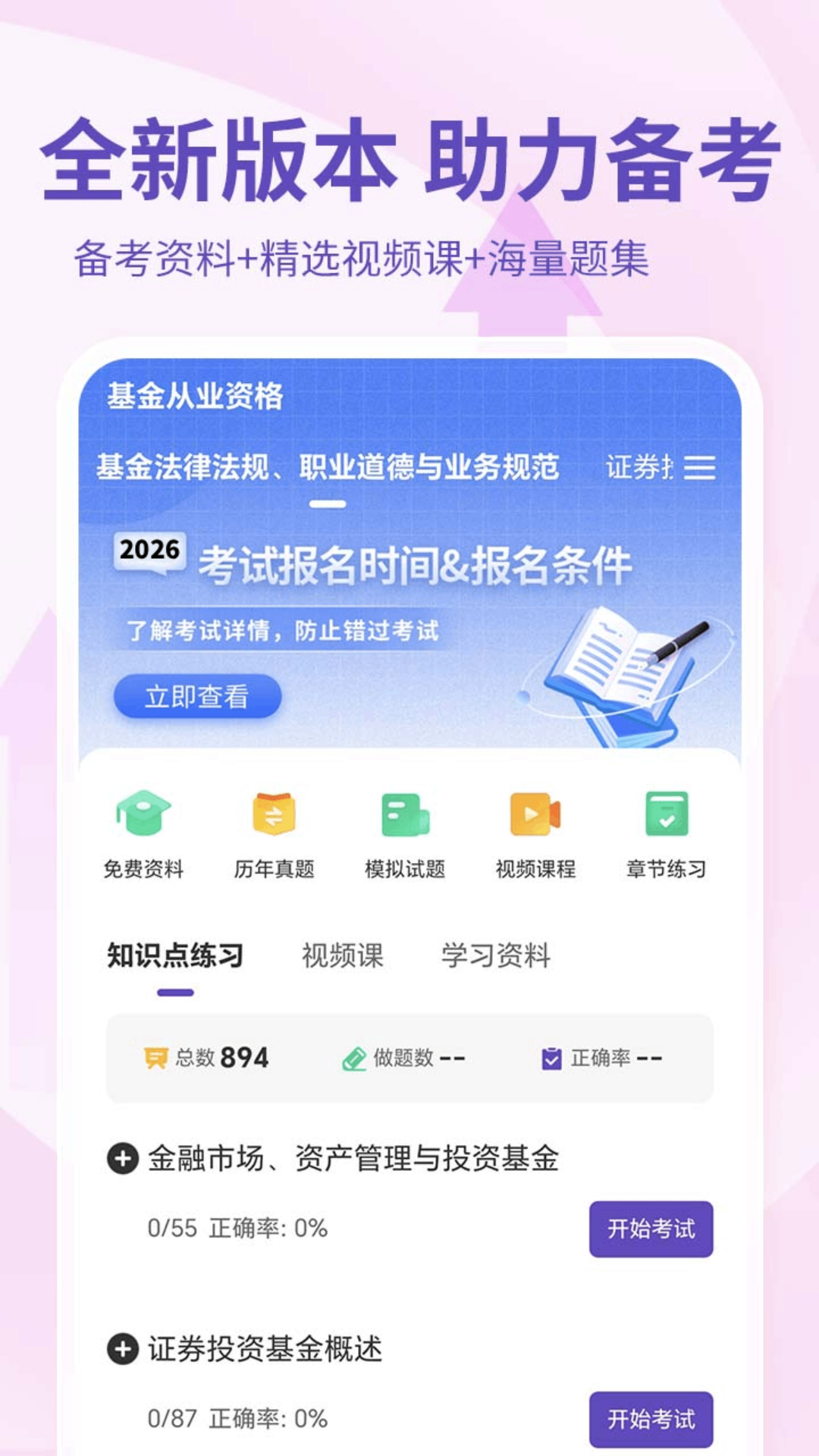Screen dimensions: 819x1456
Task: Switch to the 视频课 tab
Action: 342,957
